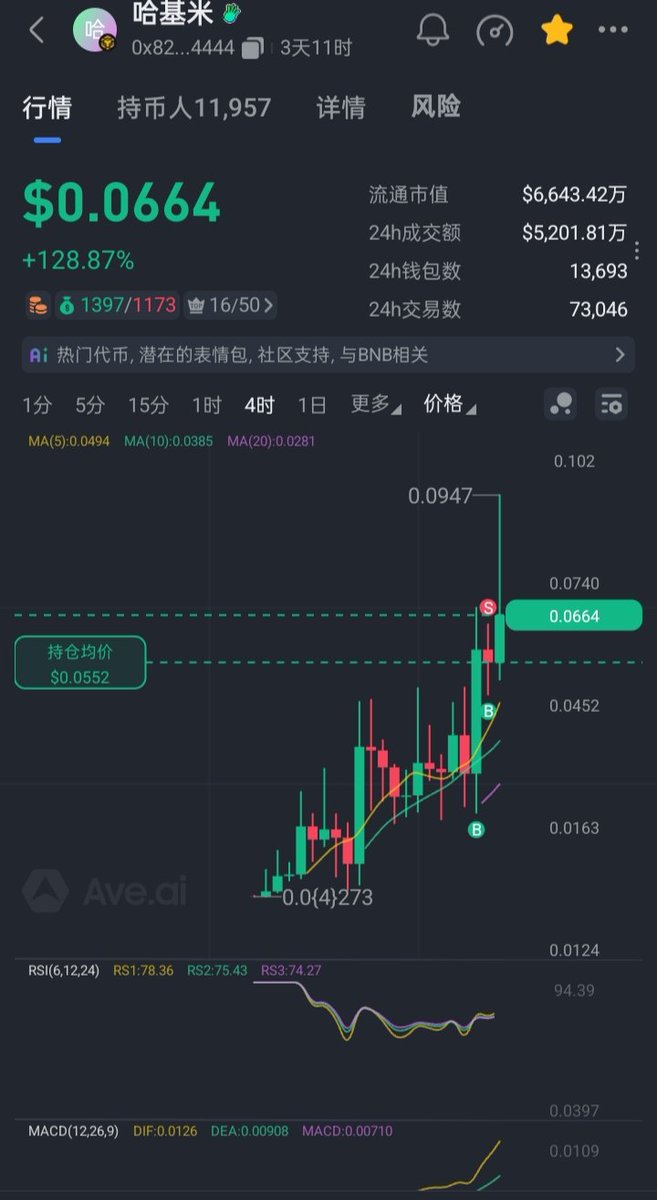Image resolution: width=657 pixels, height=1200 pixels.
Task: Toggle the favorite star
Action: (556, 30)
